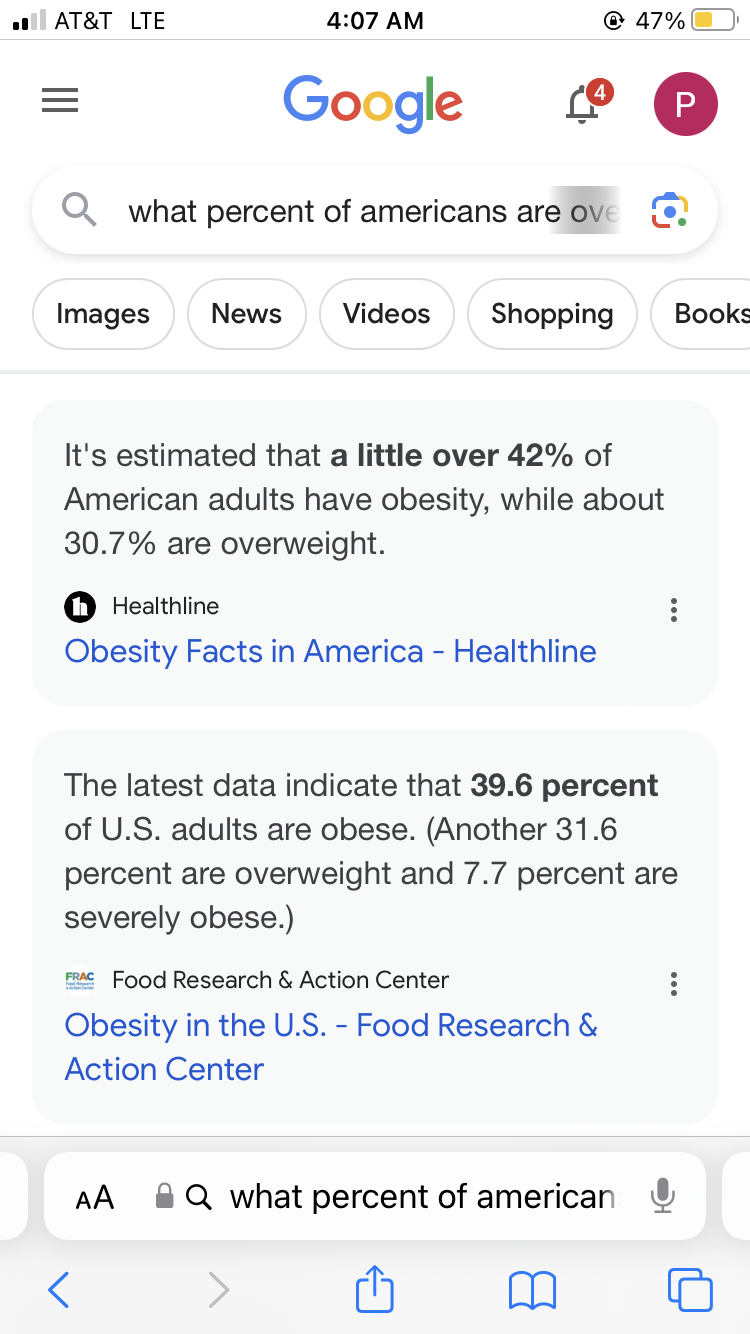
Task: Switch to the Videos filter
Action: click(386, 314)
